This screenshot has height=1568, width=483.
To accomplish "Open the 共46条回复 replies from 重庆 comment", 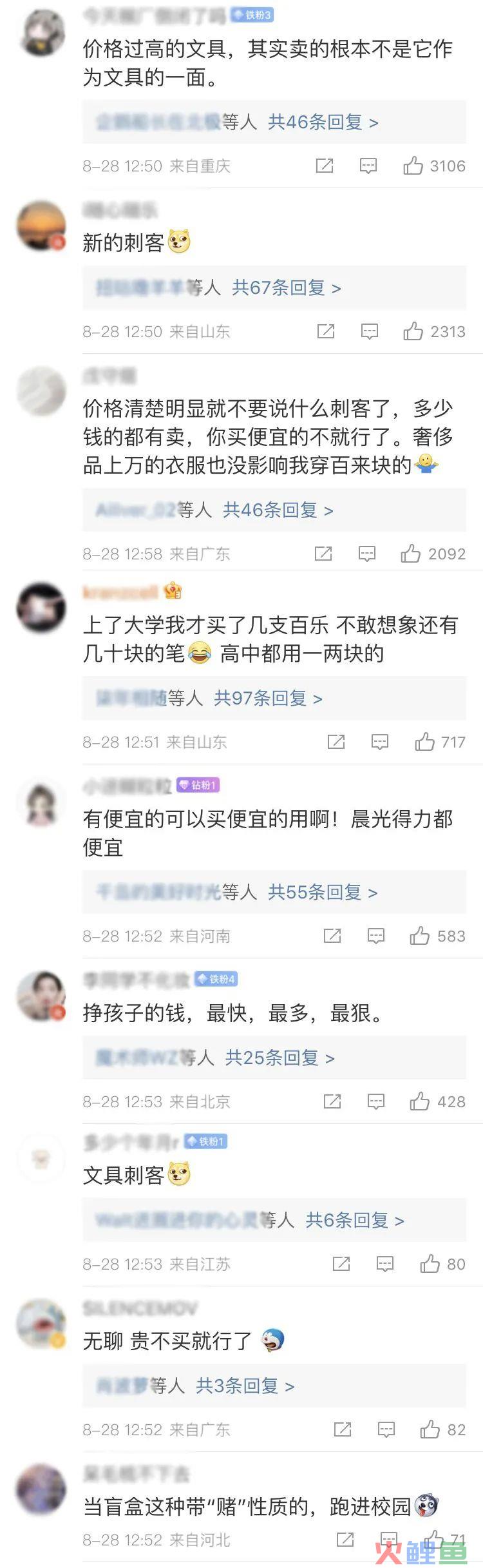I will point(322,122).
